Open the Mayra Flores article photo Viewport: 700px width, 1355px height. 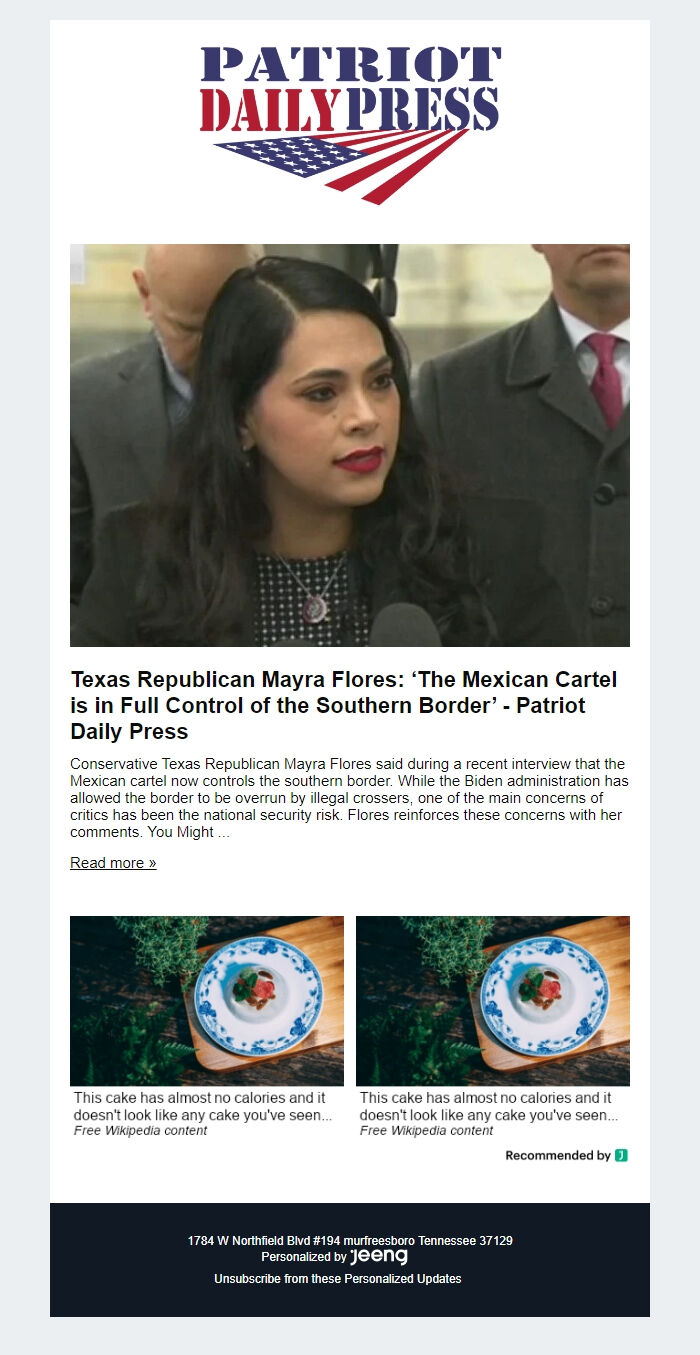(x=350, y=445)
